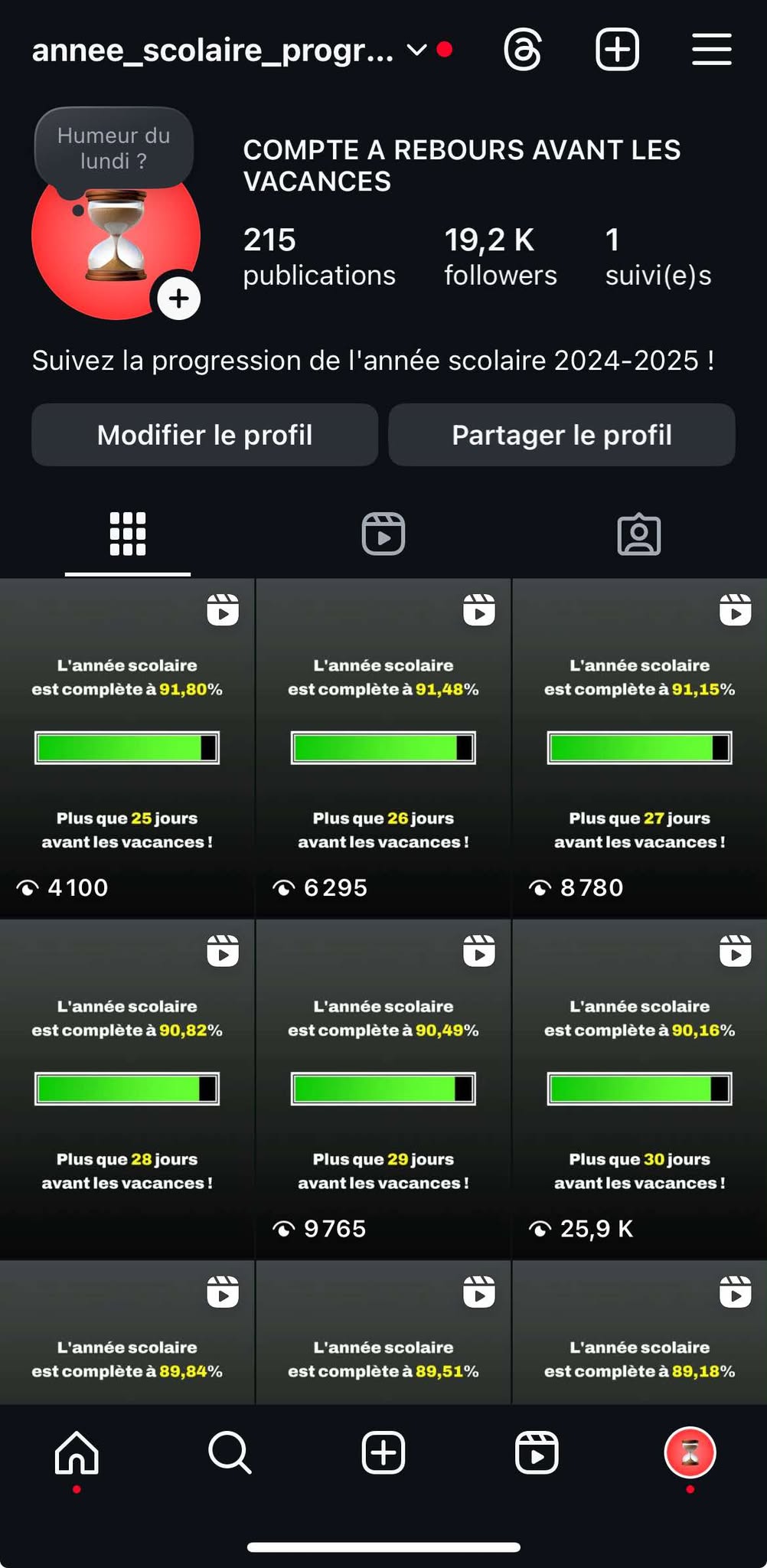
Task: Add a story via the profile picture plus
Action: pyautogui.click(x=179, y=299)
